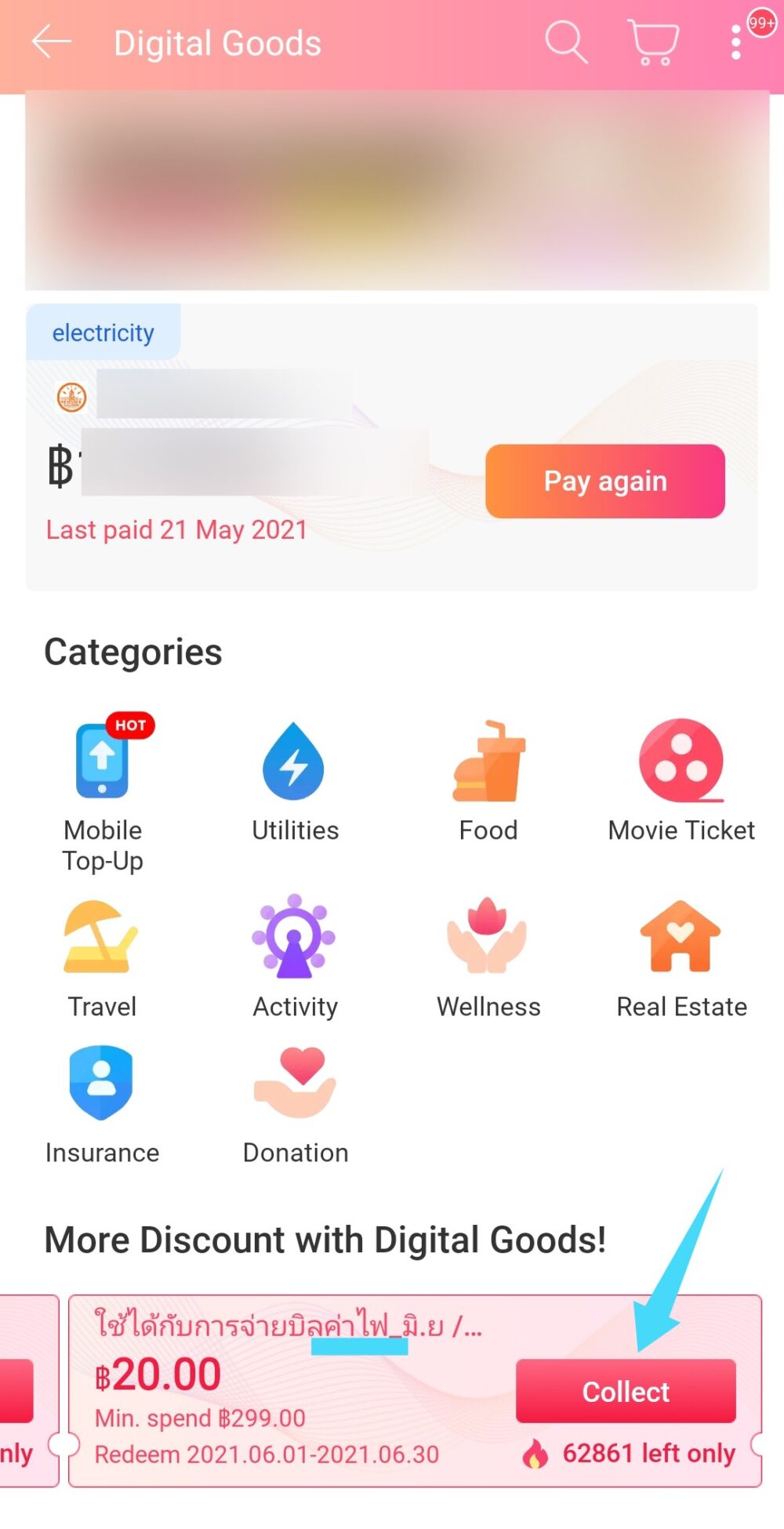Open the overflow menu
The image size is (784, 1529).
[x=735, y=42]
